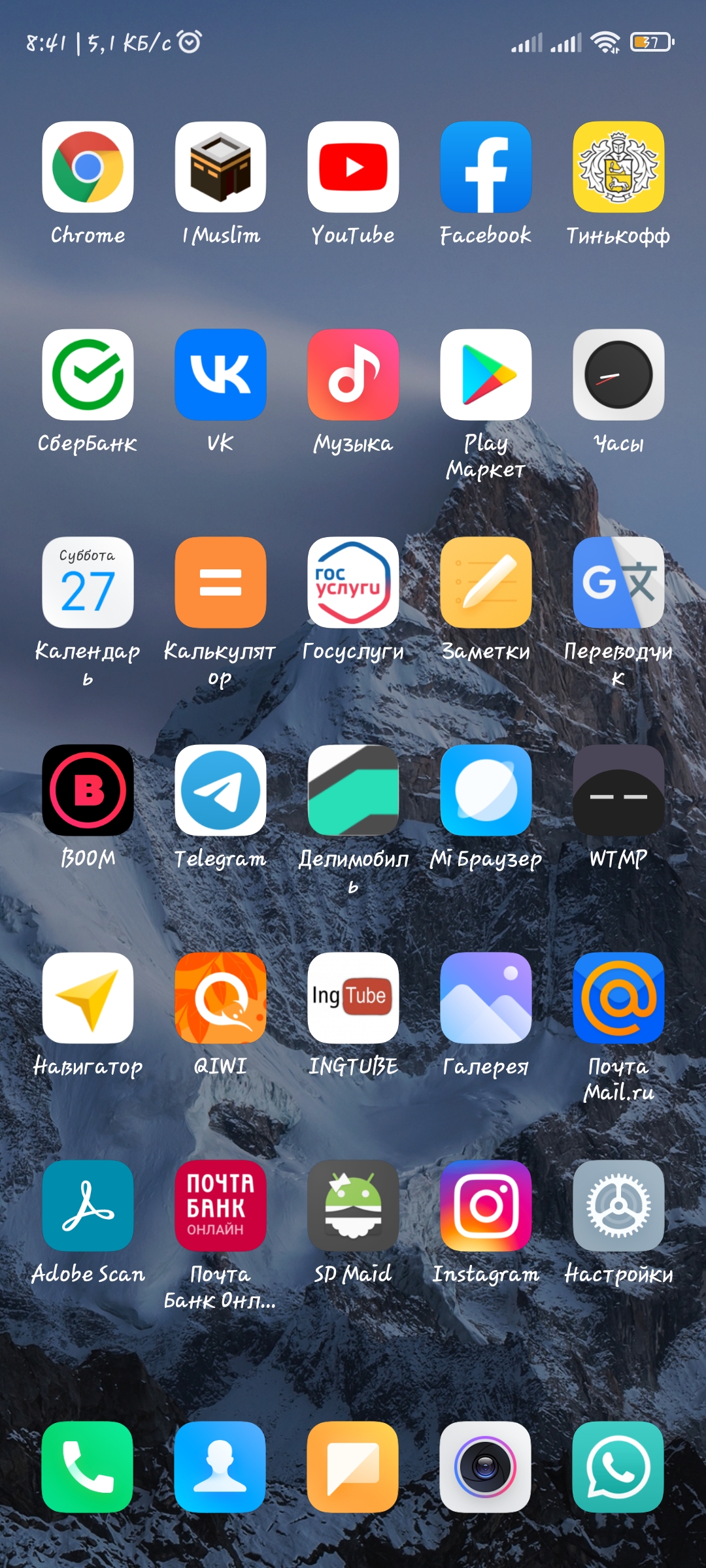706x1568 pixels.
Task: Open the phone dialer in the dock
Action: pyautogui.click(x=88, y=1467)
